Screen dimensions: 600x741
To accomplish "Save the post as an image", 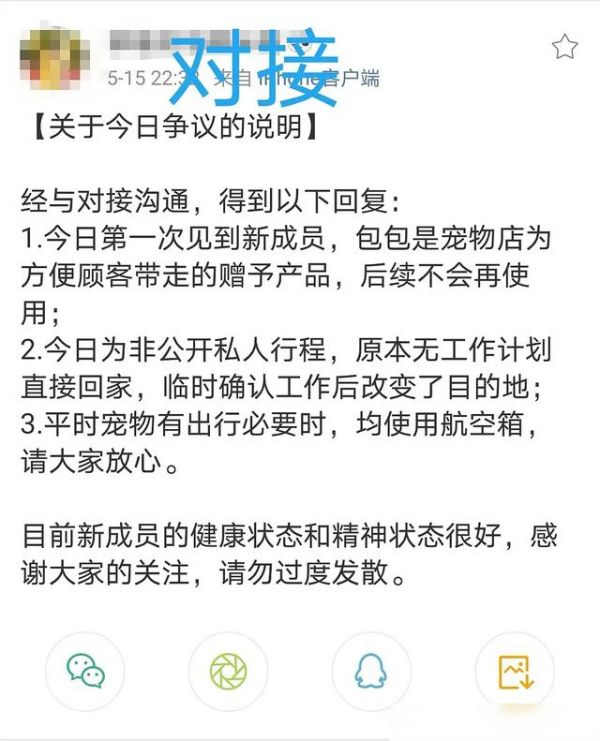I will (514, 671).
